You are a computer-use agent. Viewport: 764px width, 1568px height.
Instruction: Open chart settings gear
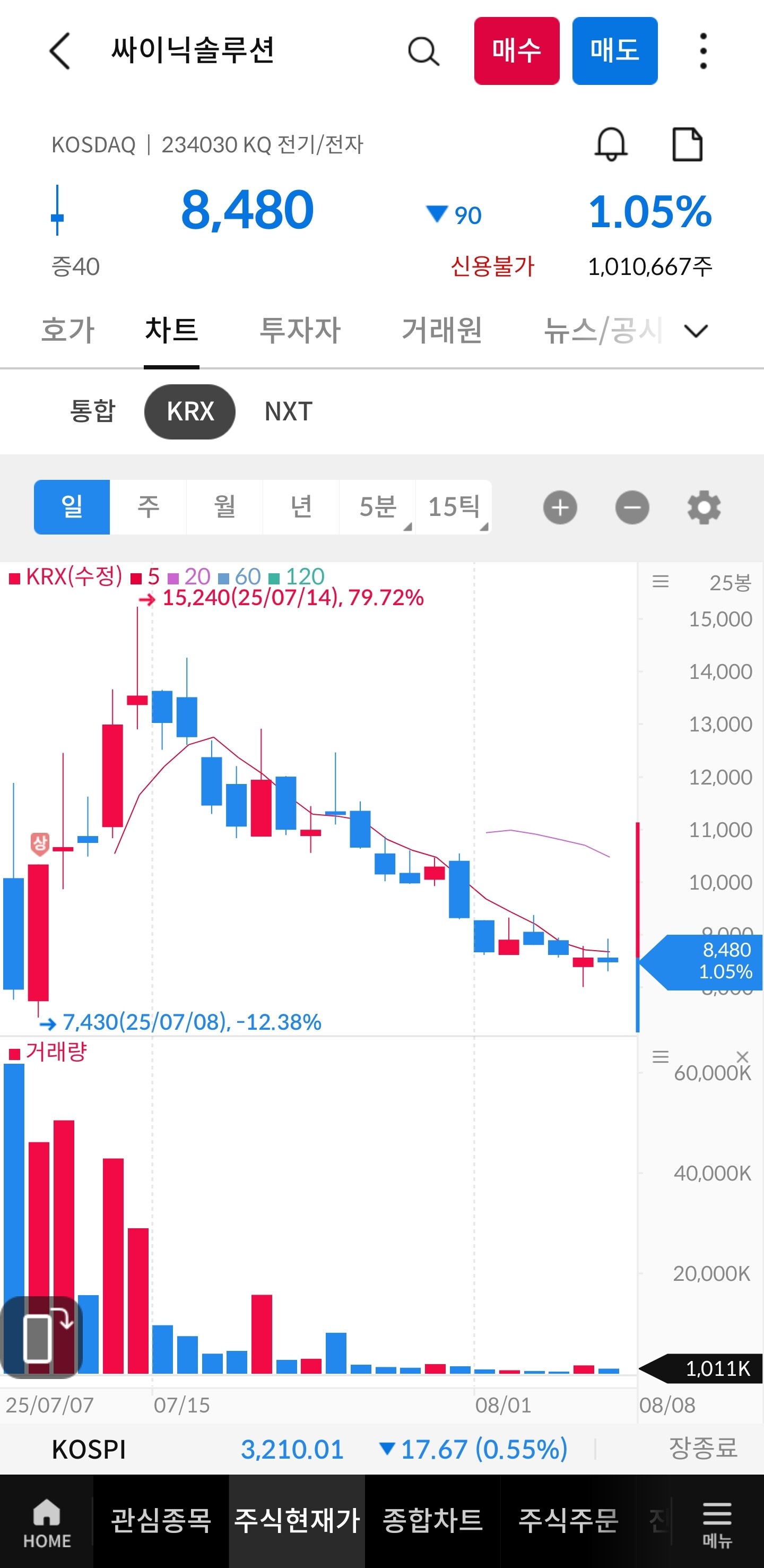coord(704,507)
